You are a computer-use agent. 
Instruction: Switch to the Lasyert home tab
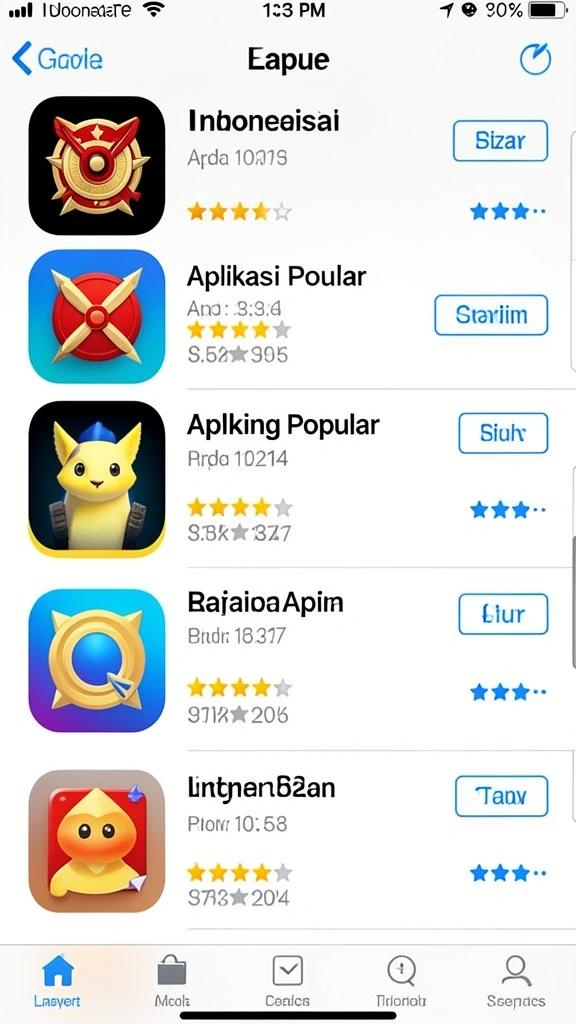pos(57,982)
